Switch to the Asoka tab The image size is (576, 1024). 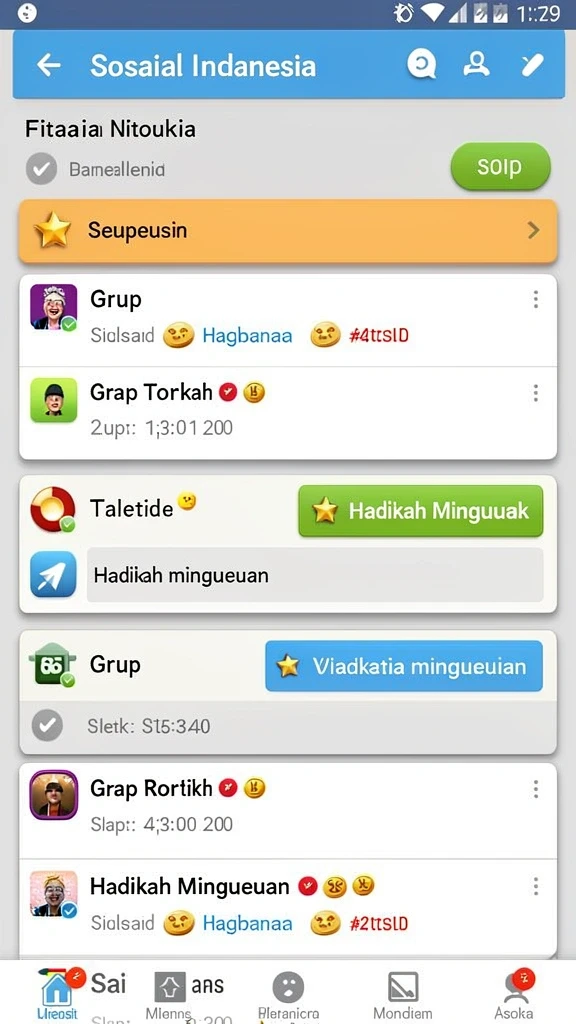[x=513, y=995]
